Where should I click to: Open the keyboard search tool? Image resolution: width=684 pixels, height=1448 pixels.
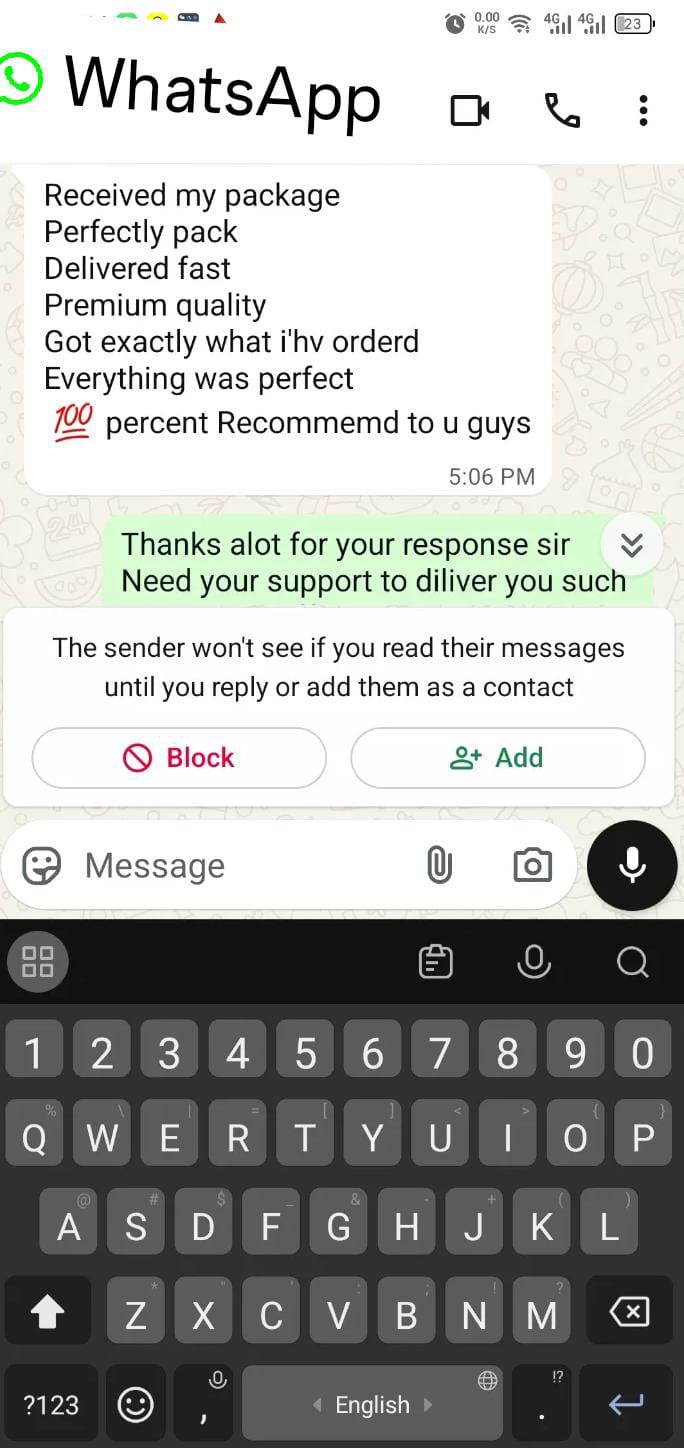[x=632, y=962]
